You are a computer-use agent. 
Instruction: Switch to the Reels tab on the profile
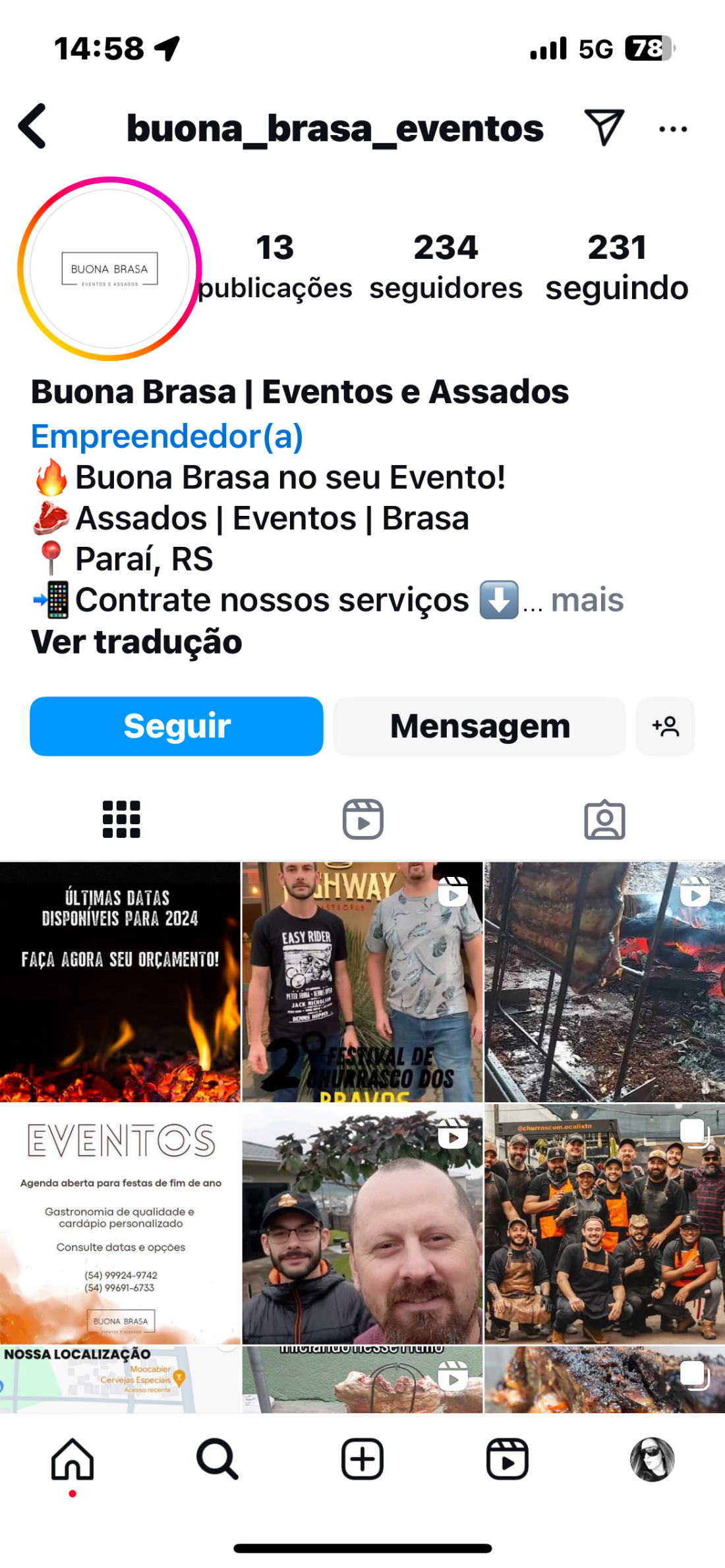[x=362, y=819]
